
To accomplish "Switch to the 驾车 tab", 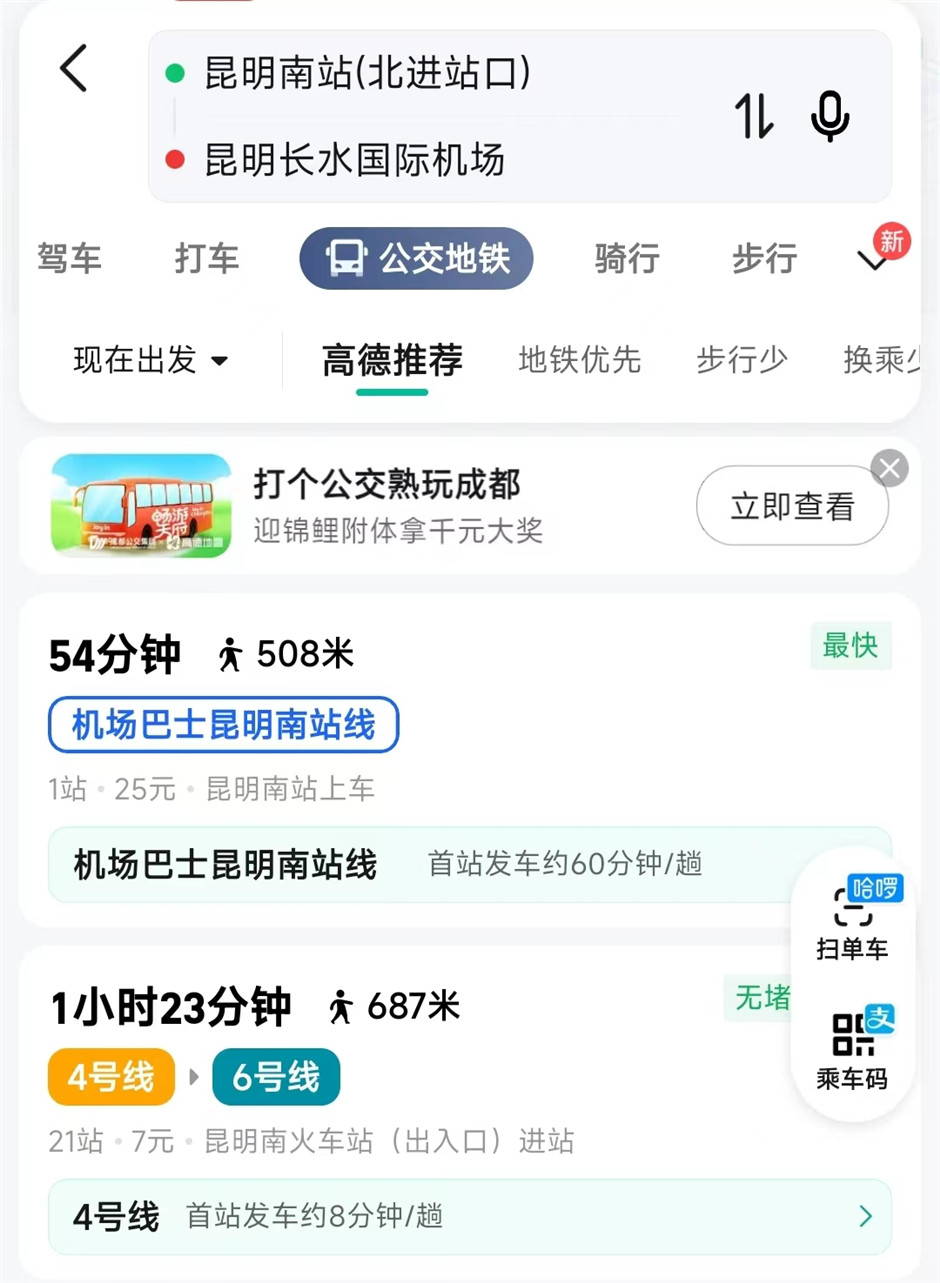I will [70, 259].
